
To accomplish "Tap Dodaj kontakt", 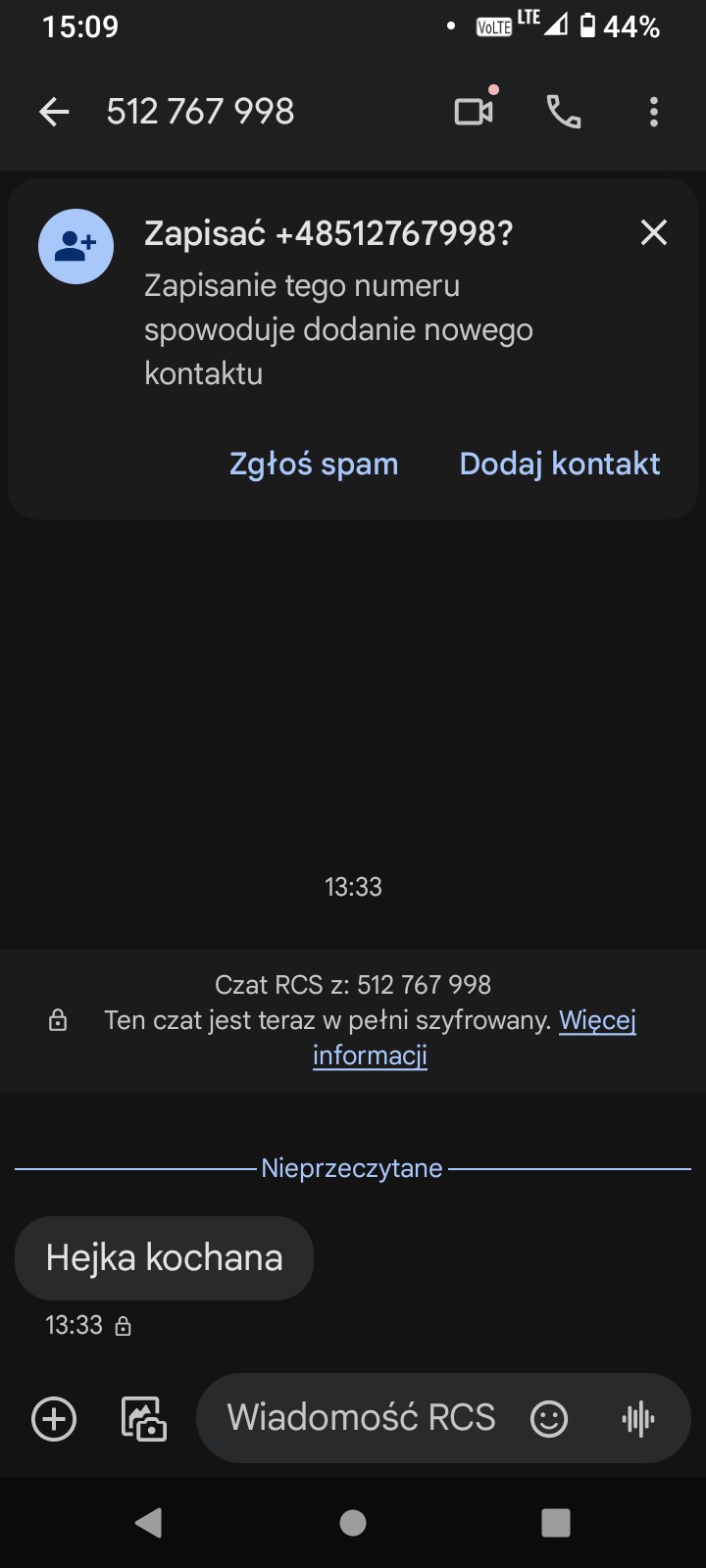I will pyautogui.click(x=559, y=464).
